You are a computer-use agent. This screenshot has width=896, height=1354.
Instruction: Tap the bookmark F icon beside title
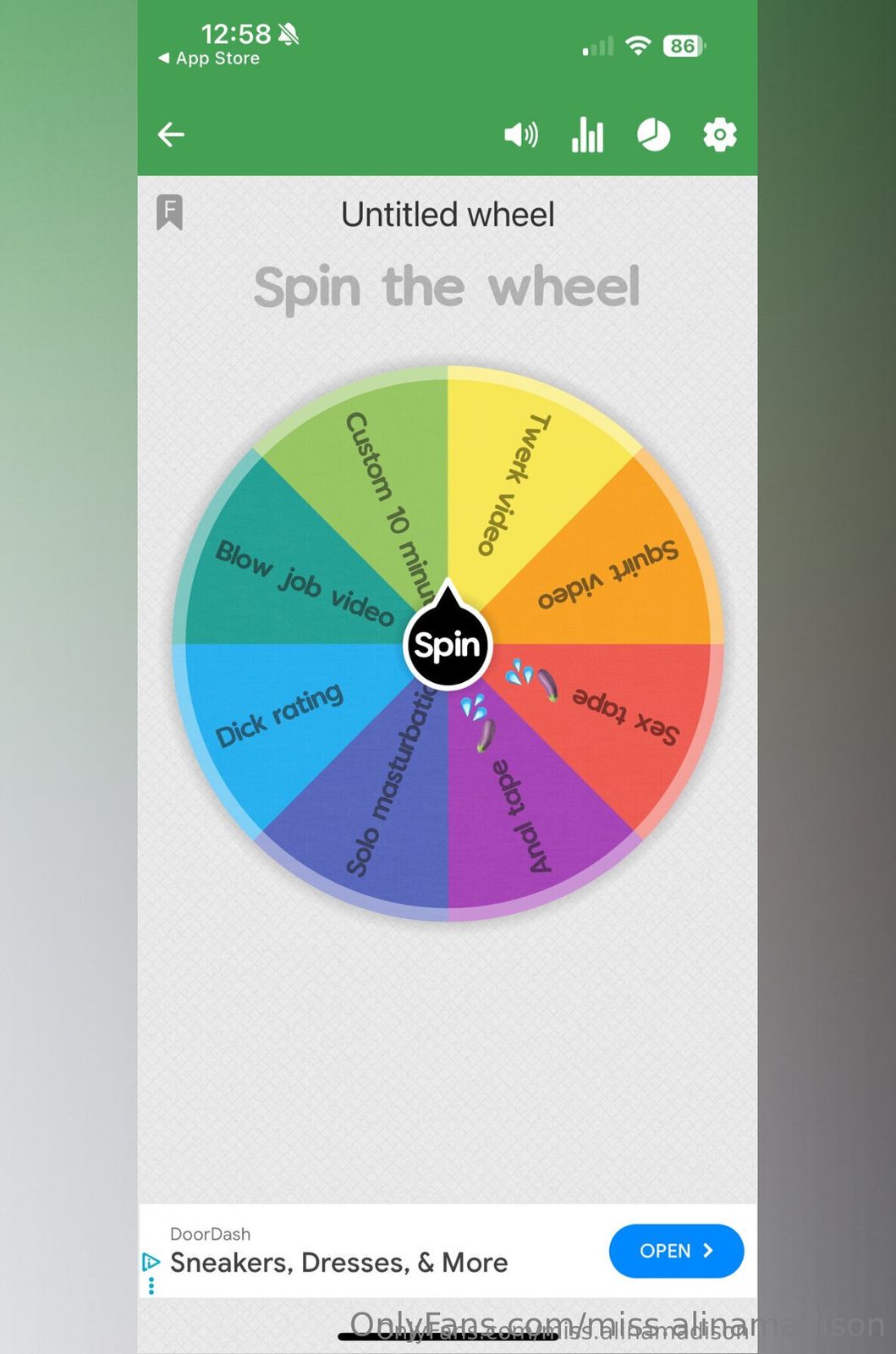169,212
